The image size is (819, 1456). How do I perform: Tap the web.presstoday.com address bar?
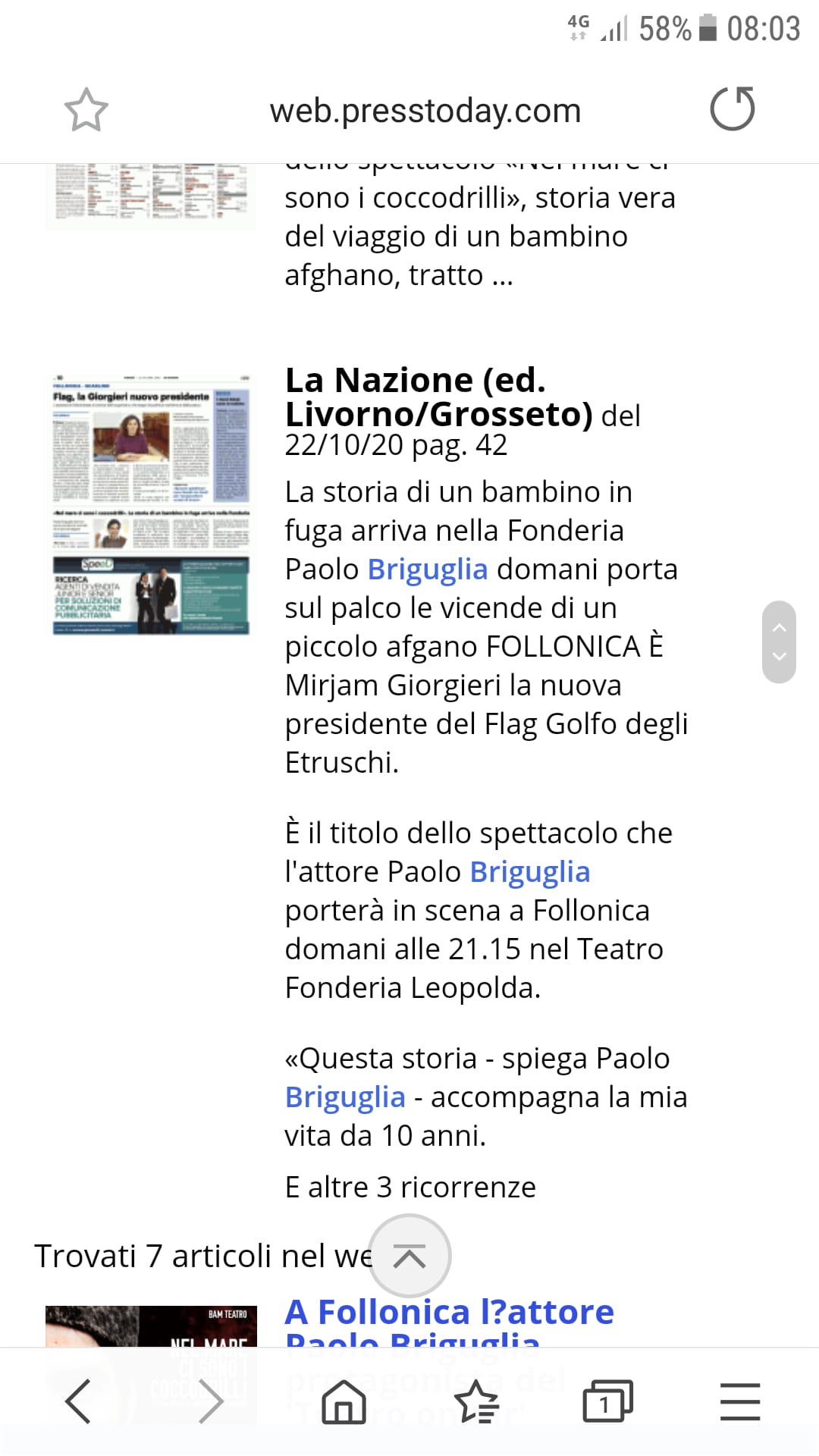(425, 111)
